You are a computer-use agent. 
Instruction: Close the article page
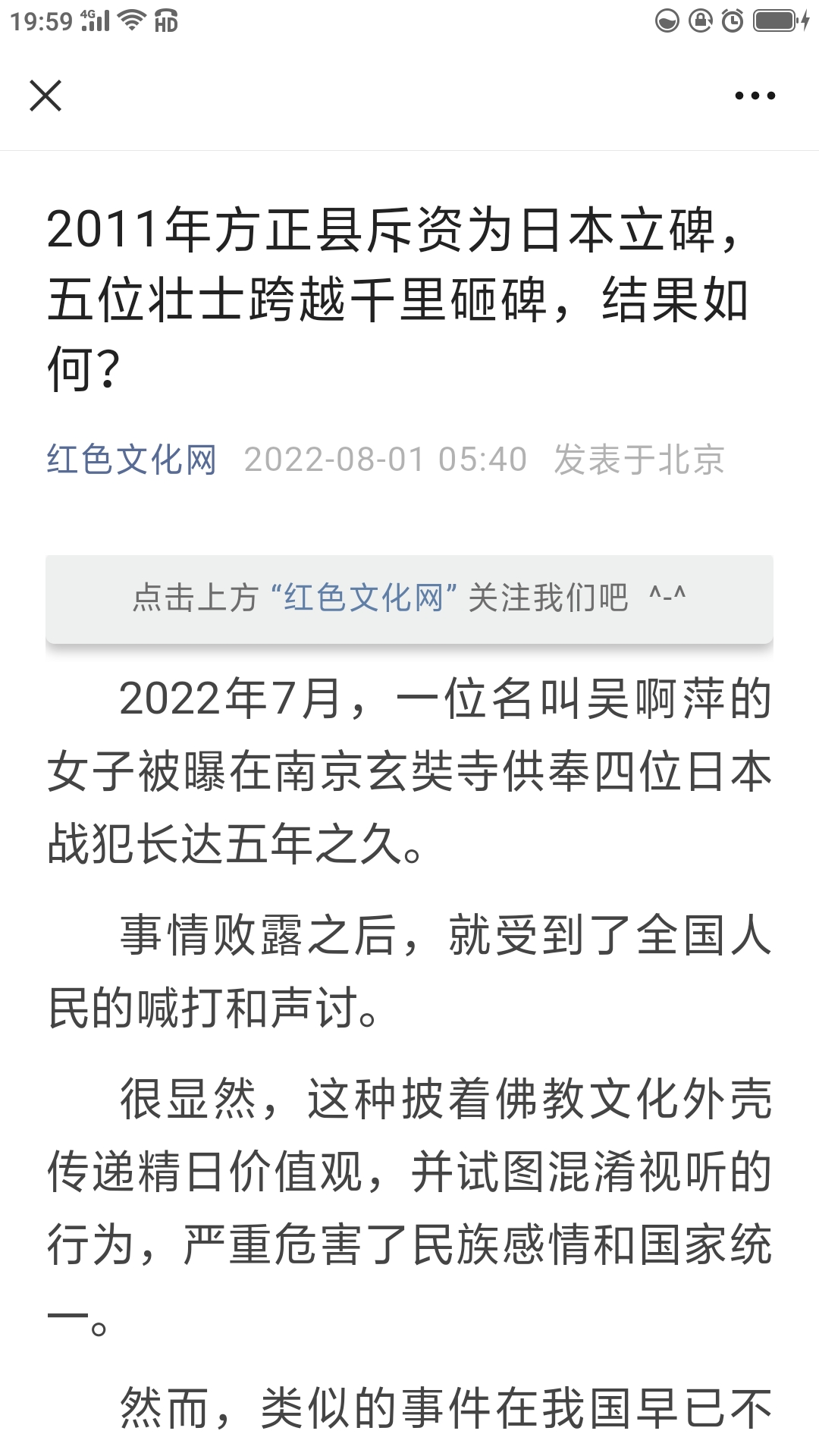pos(45,96)
